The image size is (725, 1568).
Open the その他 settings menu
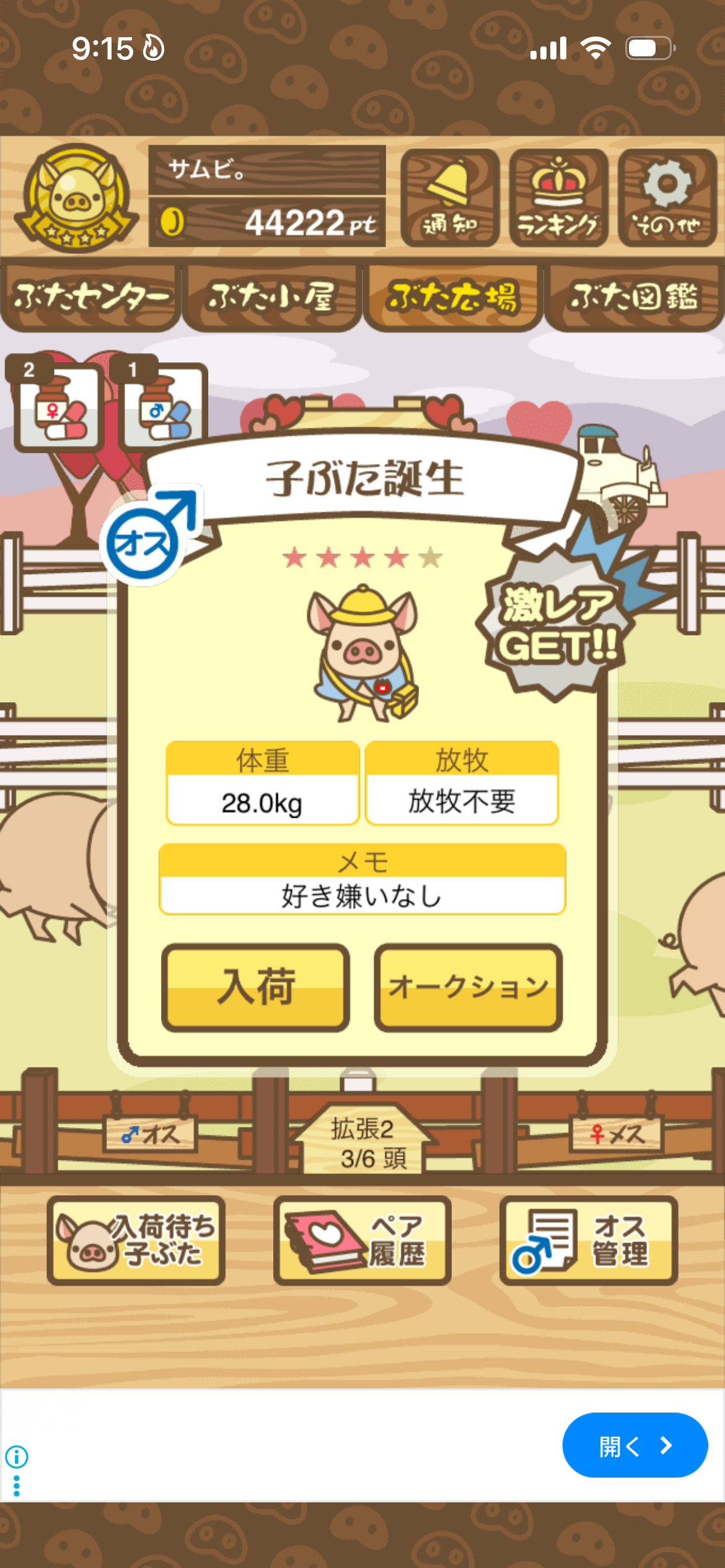[667, 198]
